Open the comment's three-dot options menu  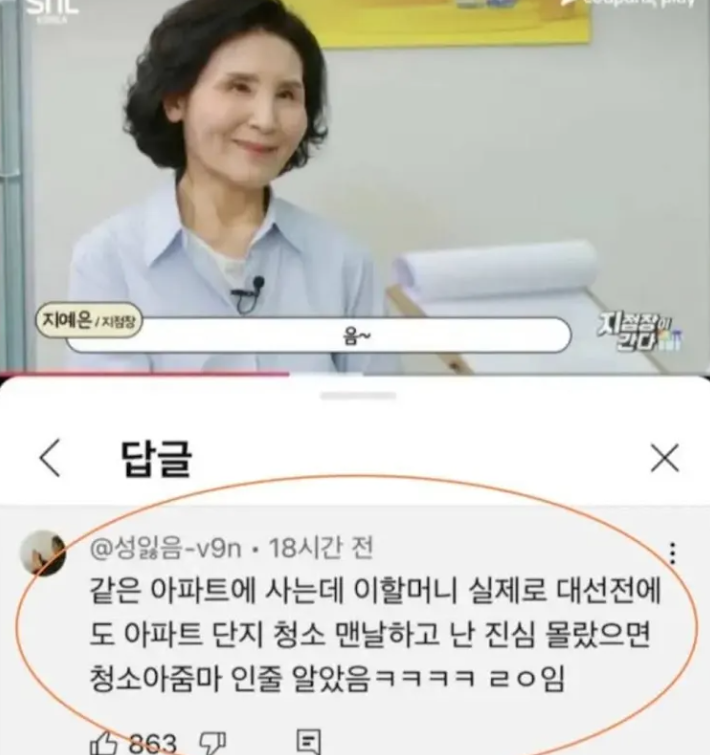(x=672, y=553)
